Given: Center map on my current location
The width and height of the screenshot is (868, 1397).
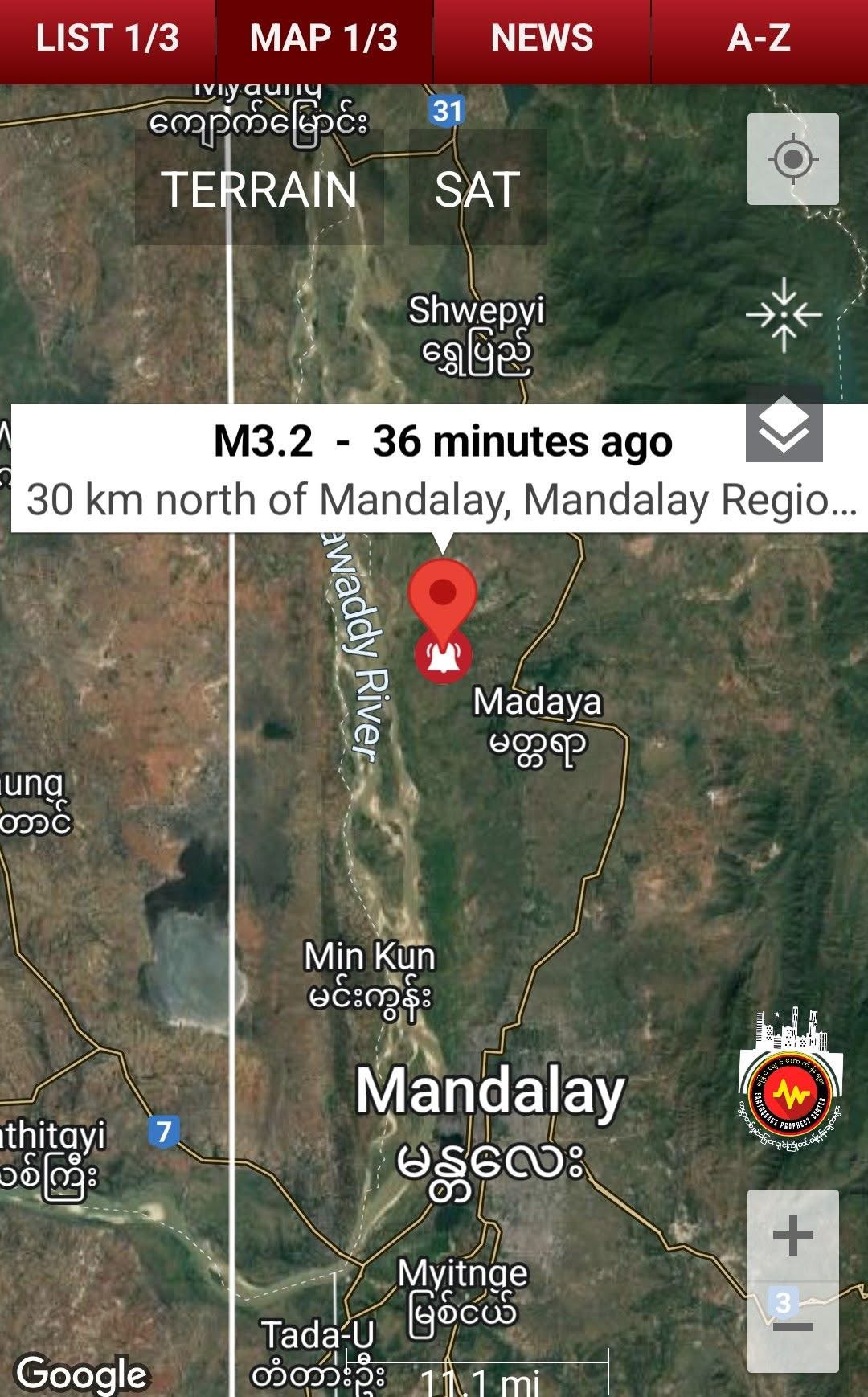Looking at the screenshot, I should point(792,159).
